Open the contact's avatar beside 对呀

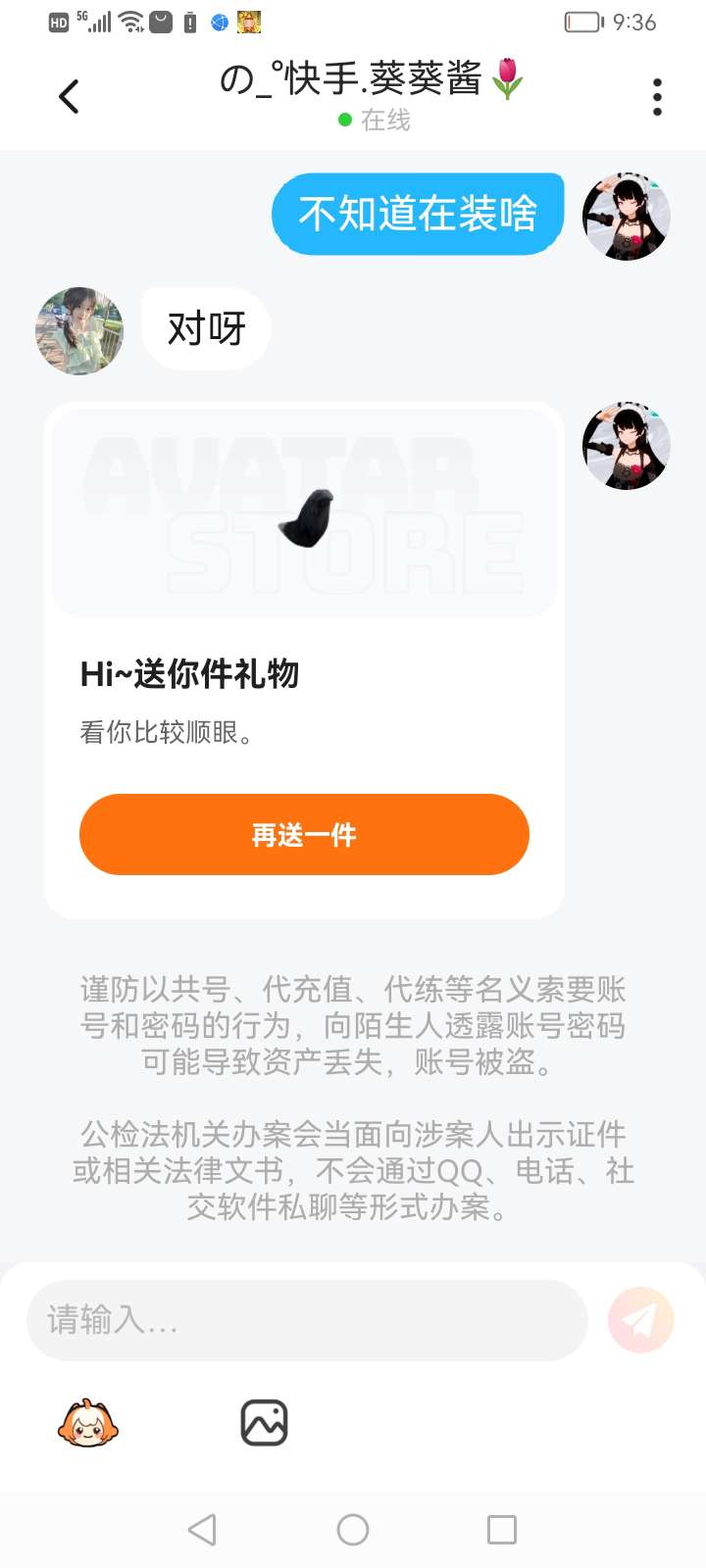[79, 330]
